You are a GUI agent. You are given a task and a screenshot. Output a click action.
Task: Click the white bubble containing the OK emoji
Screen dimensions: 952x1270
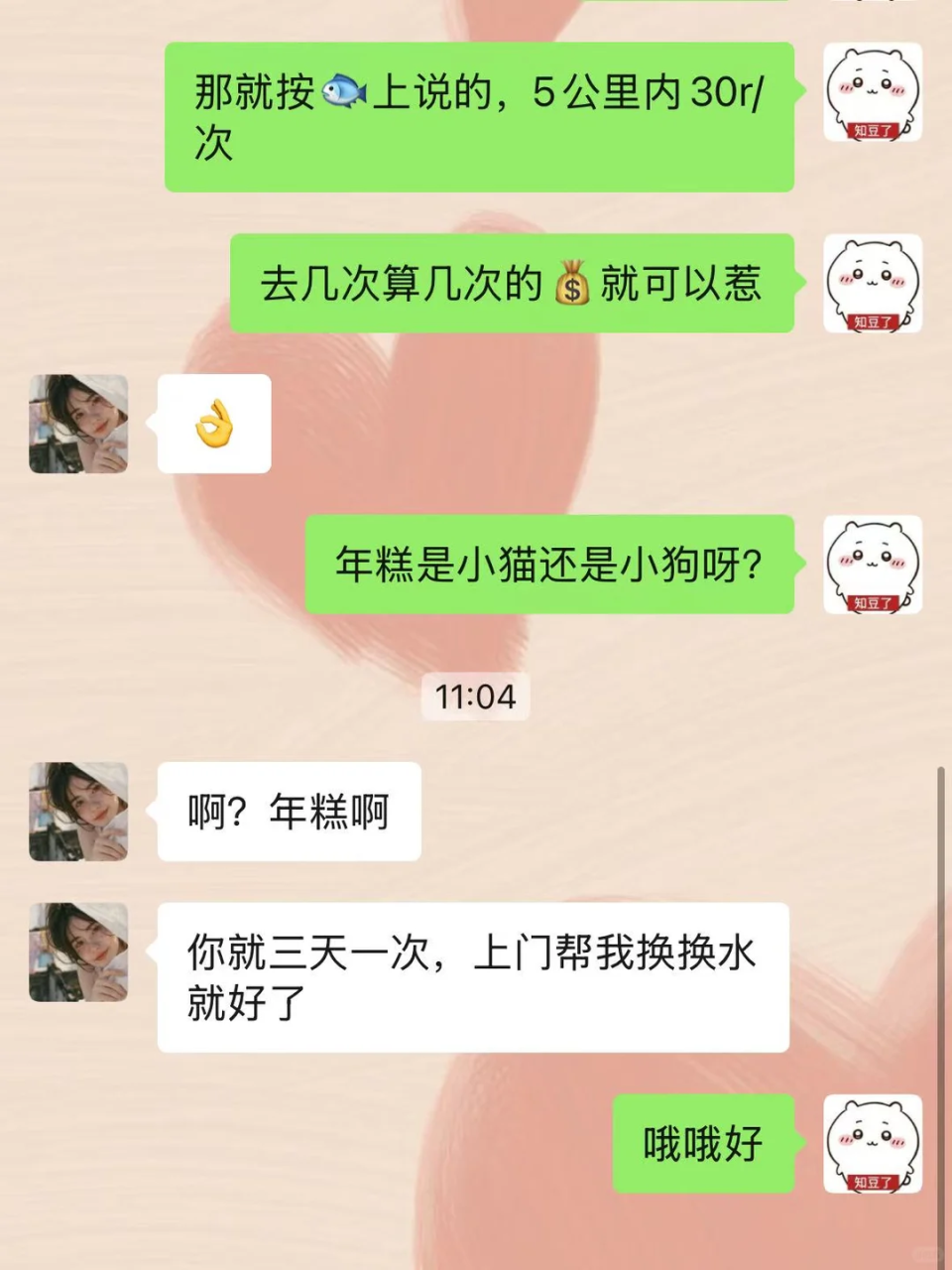211,421
